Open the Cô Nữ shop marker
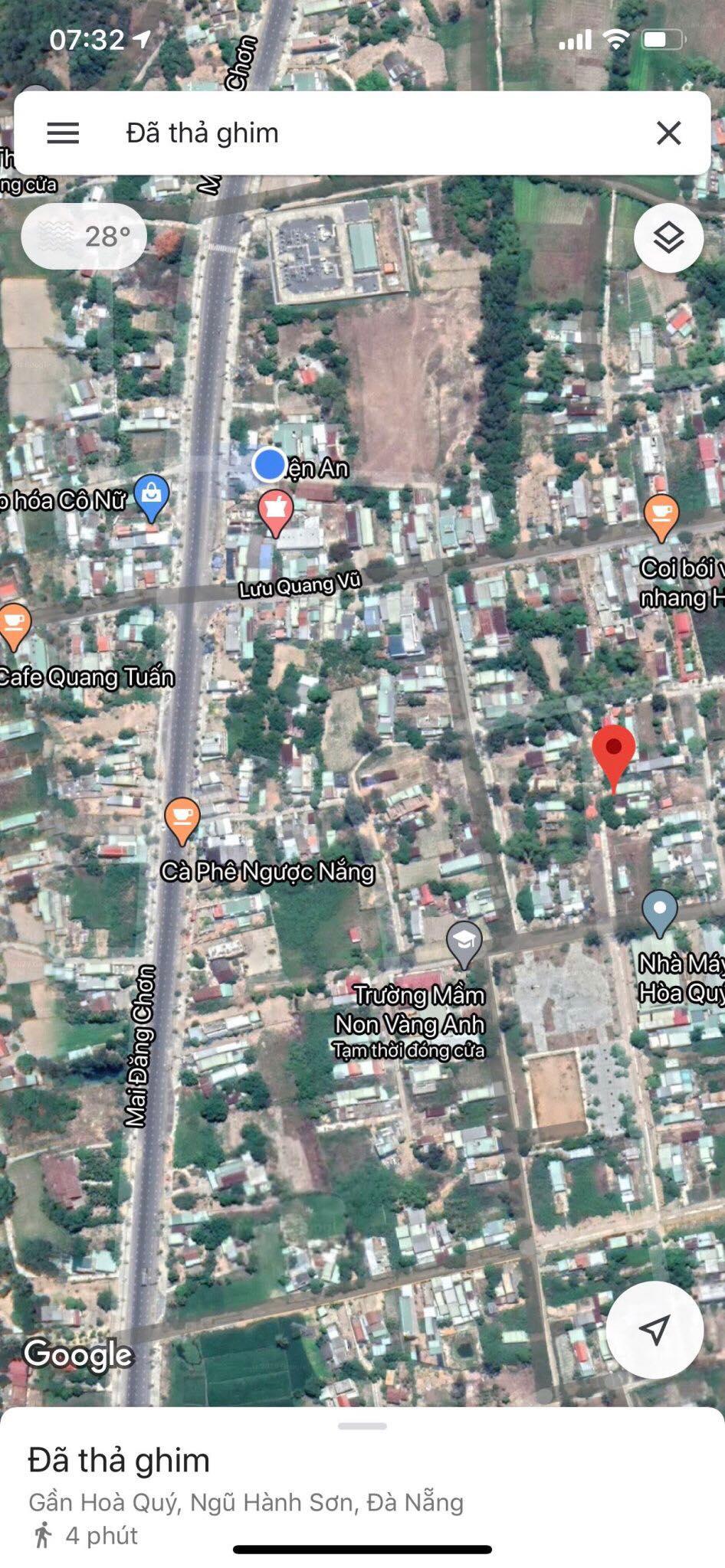Viewport: 725px width, 1568px height. tap(152, 496)
